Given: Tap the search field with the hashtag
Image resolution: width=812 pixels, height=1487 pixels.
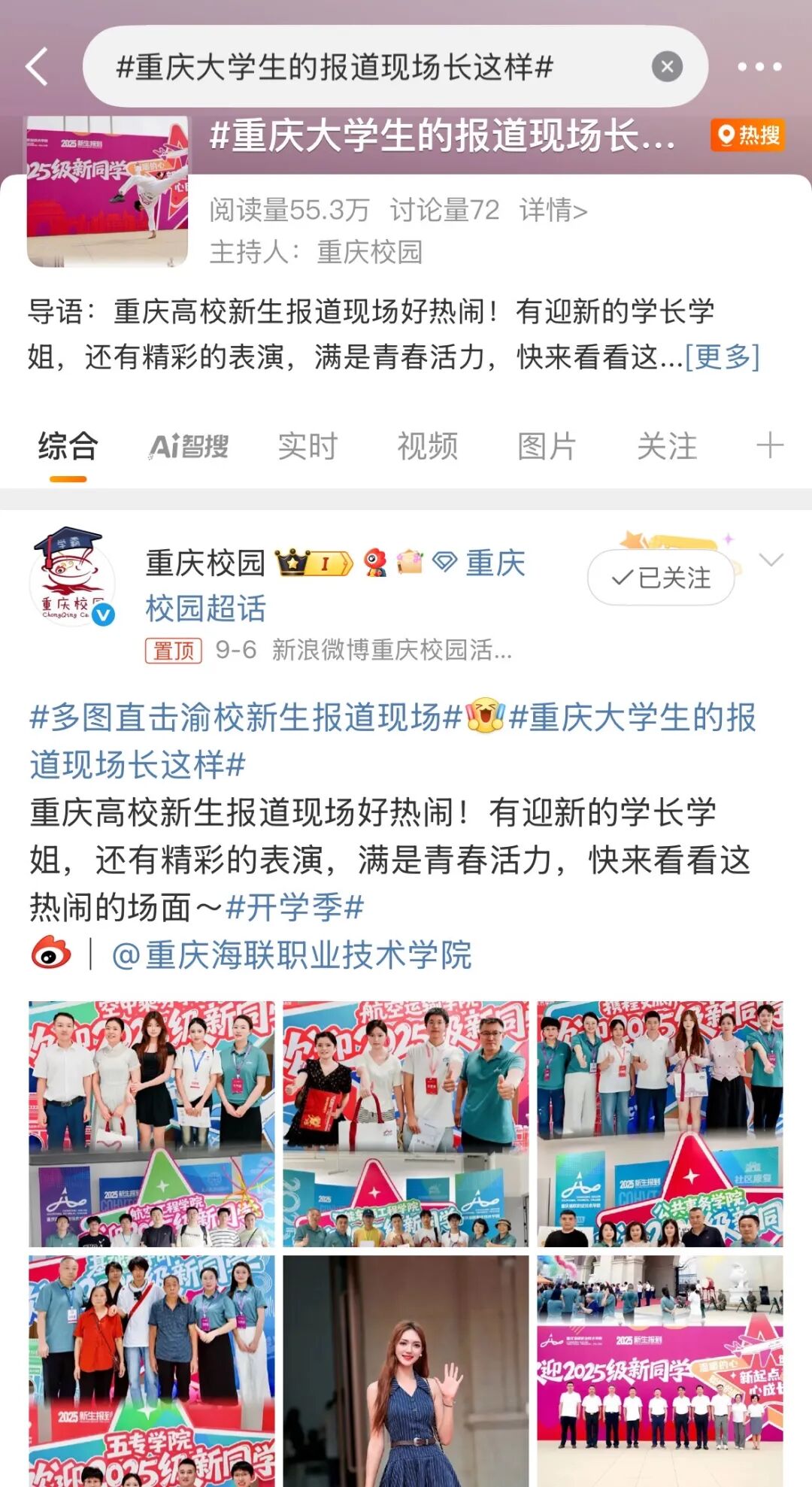Looking at the screenshot, I should pyautogui.click(x=361, y=67).
